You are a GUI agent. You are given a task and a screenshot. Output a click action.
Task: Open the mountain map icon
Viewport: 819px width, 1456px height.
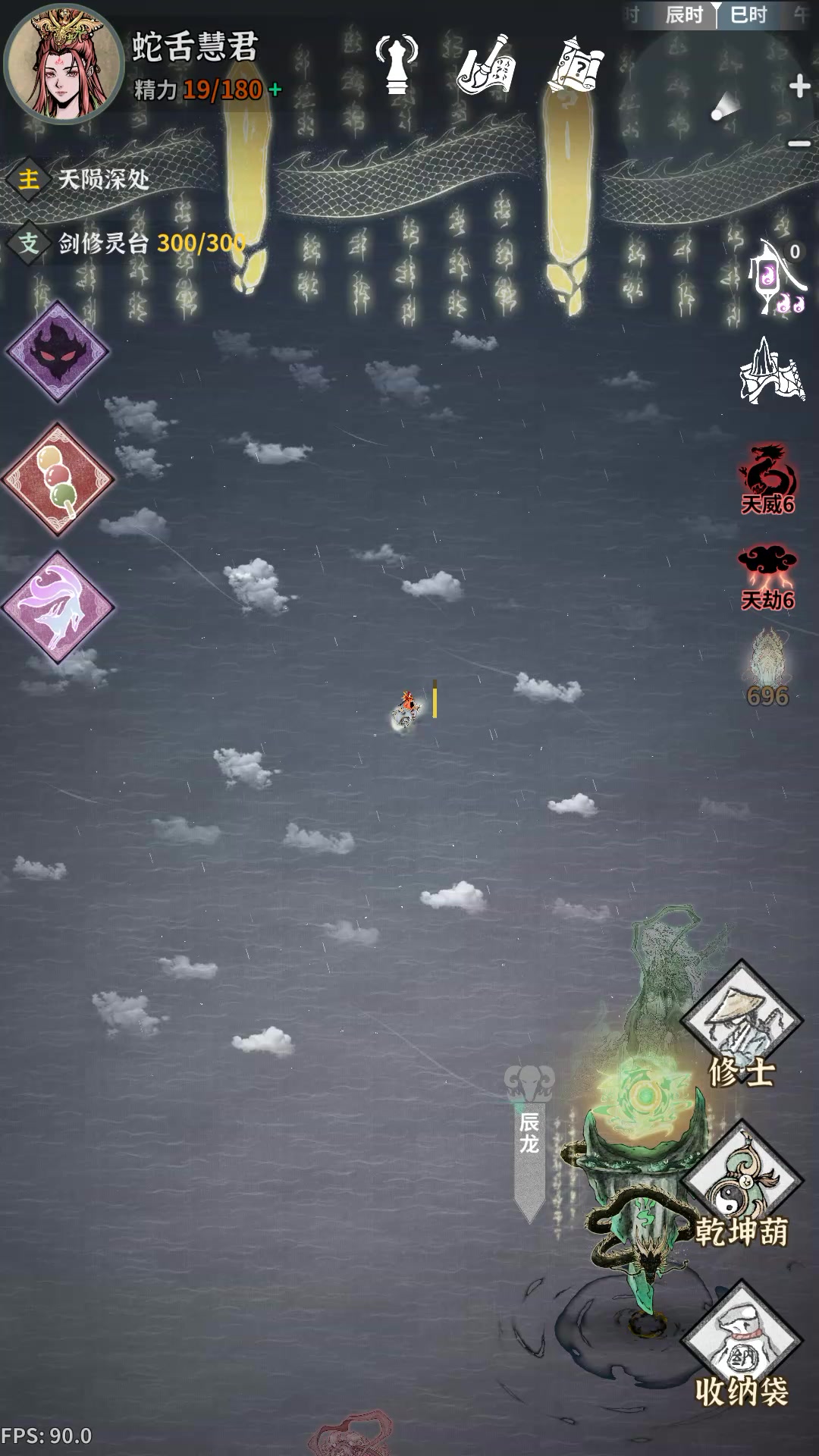[x=770, y=372]
